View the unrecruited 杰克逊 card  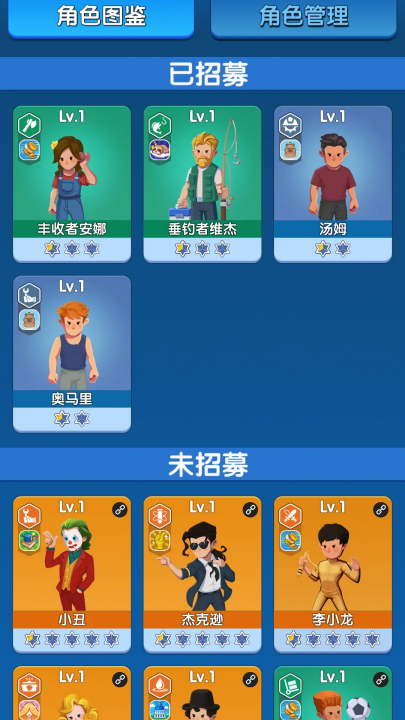pyautogui.click(x=202, y=574)
